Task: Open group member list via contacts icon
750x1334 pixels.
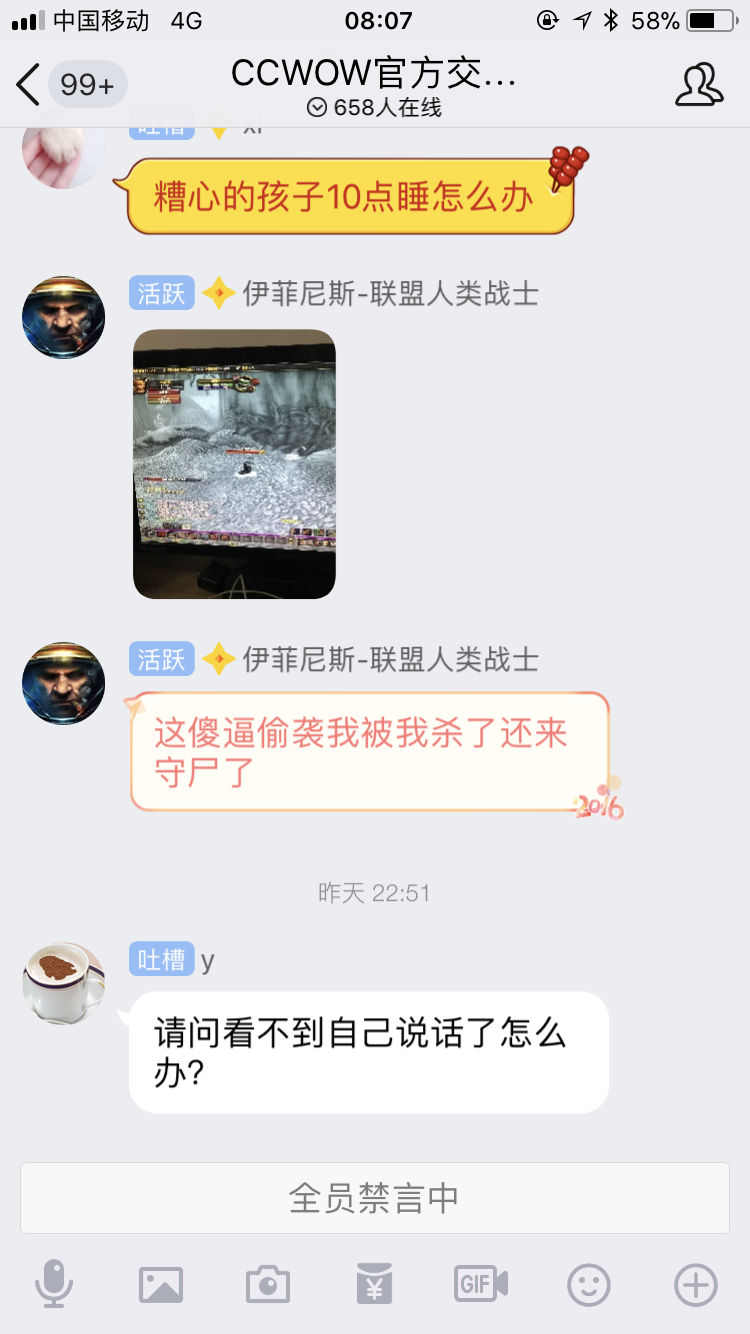Action: (x=699, y=85)
